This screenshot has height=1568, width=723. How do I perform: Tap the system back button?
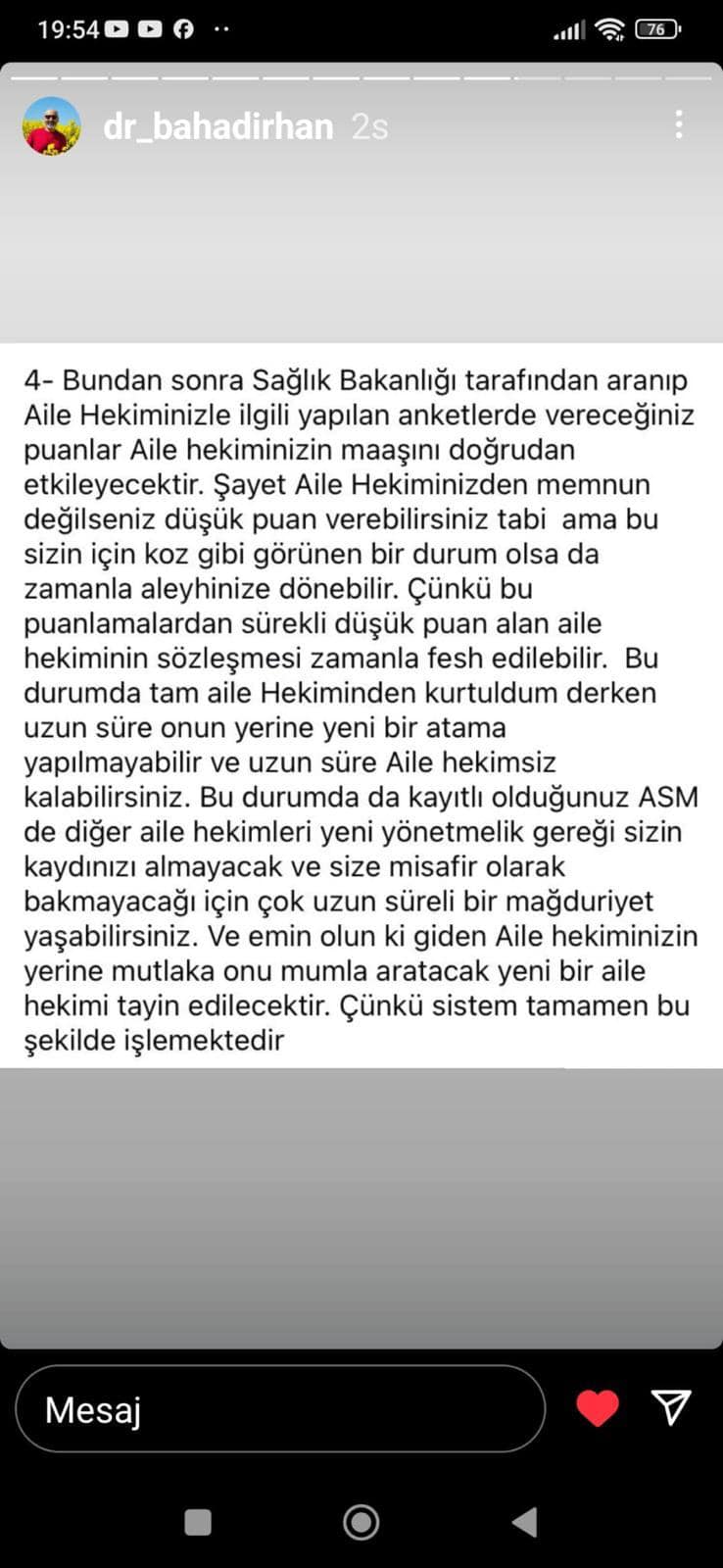pos(525,1522)
